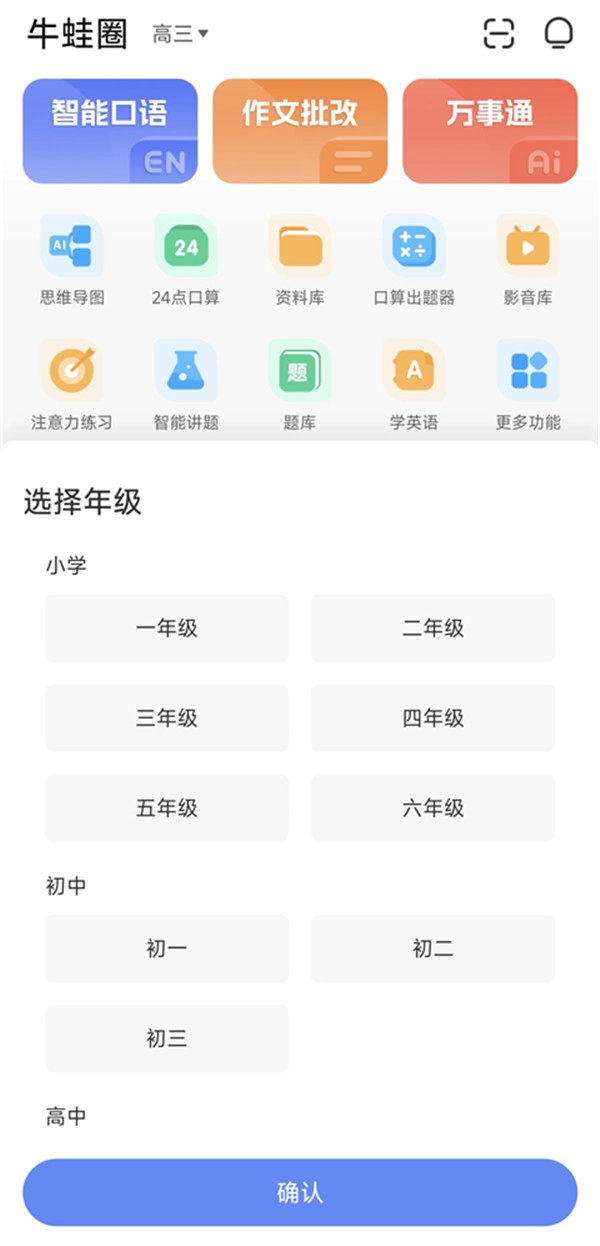The image size is (600, 1246).
Task: Open the scan icon
Action: [498, 34]
